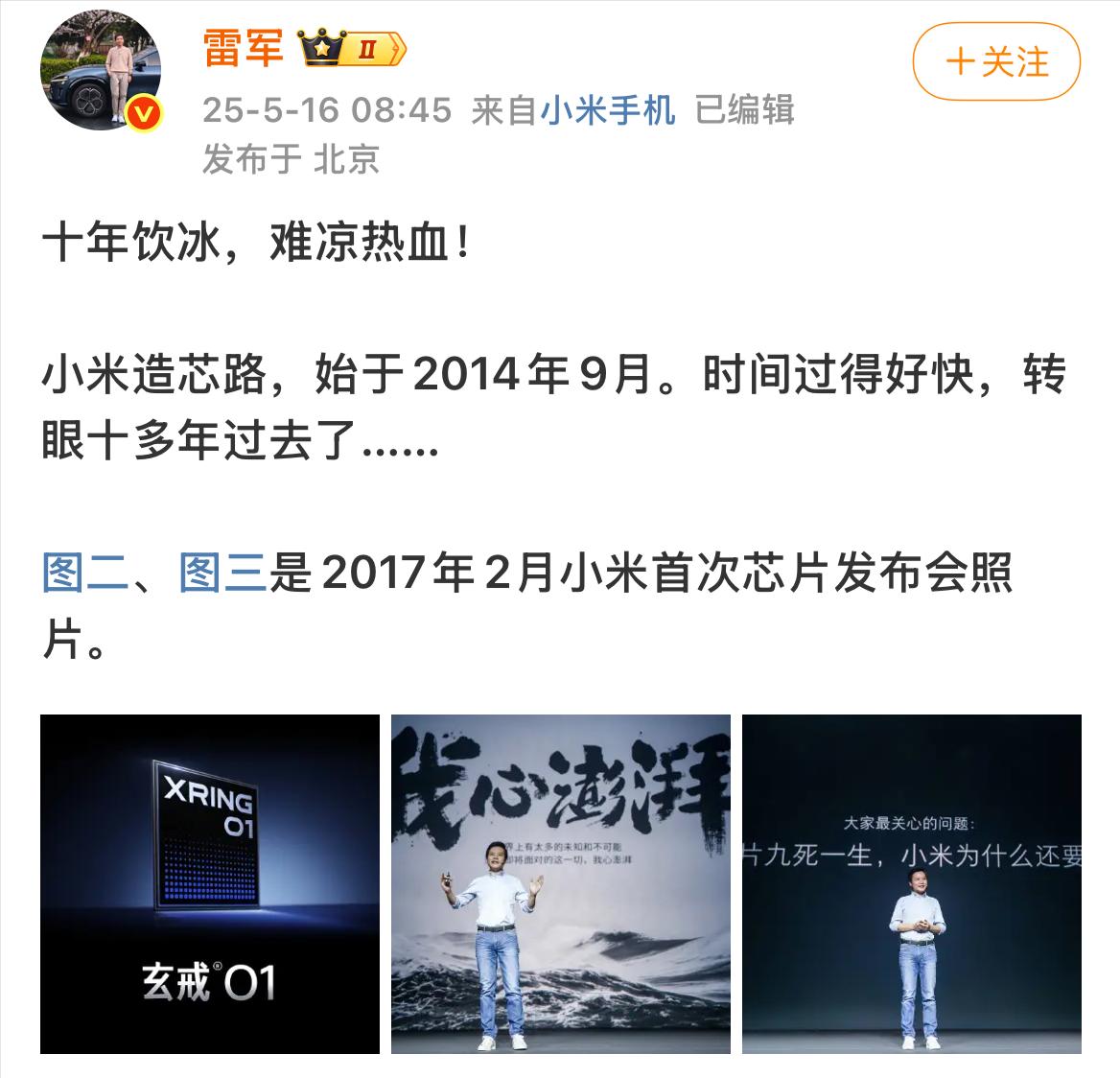Open the 图三 link in the post
Screen dimensions: 1120x1078
coord(222,574)
